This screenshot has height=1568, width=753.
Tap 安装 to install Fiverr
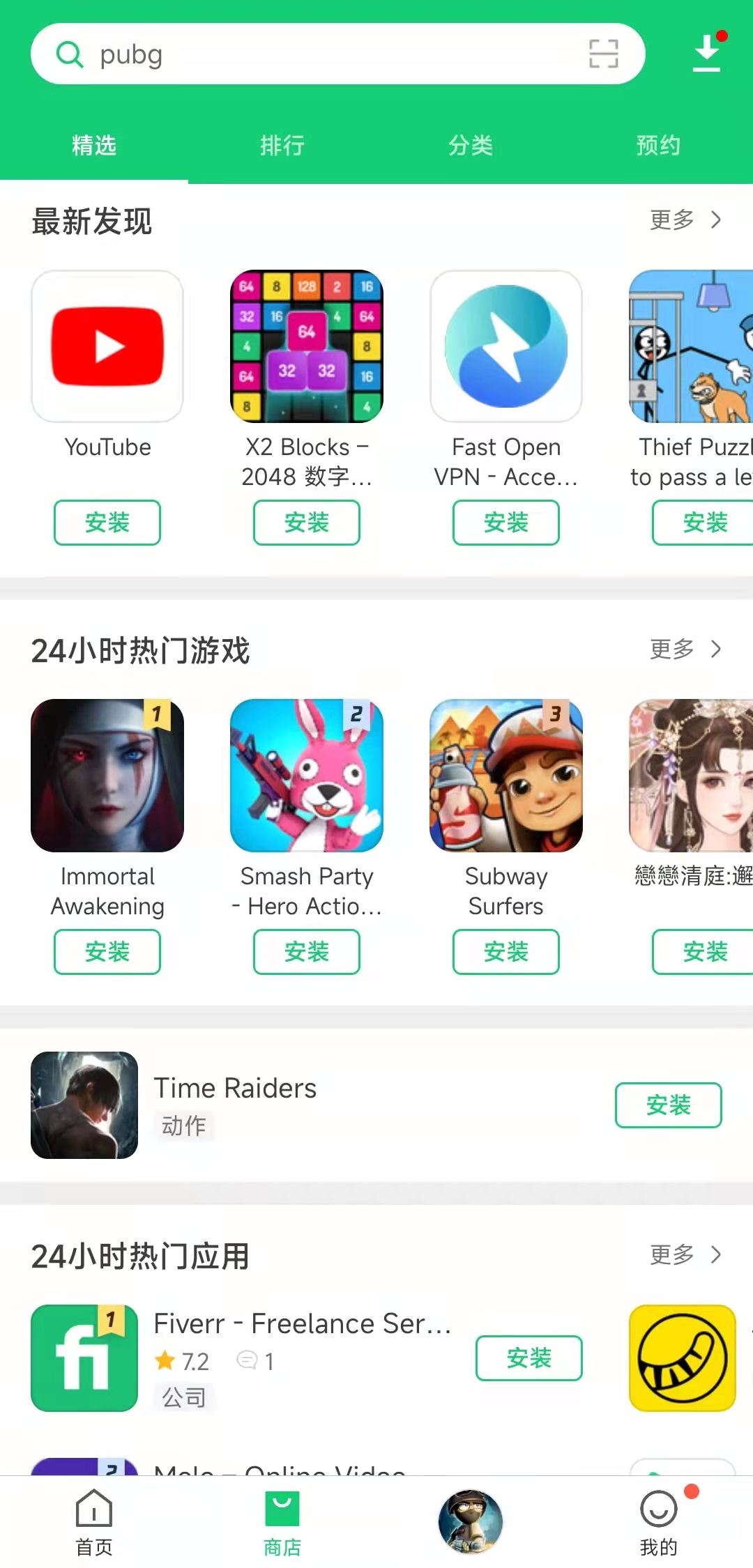coord(528,1358)
